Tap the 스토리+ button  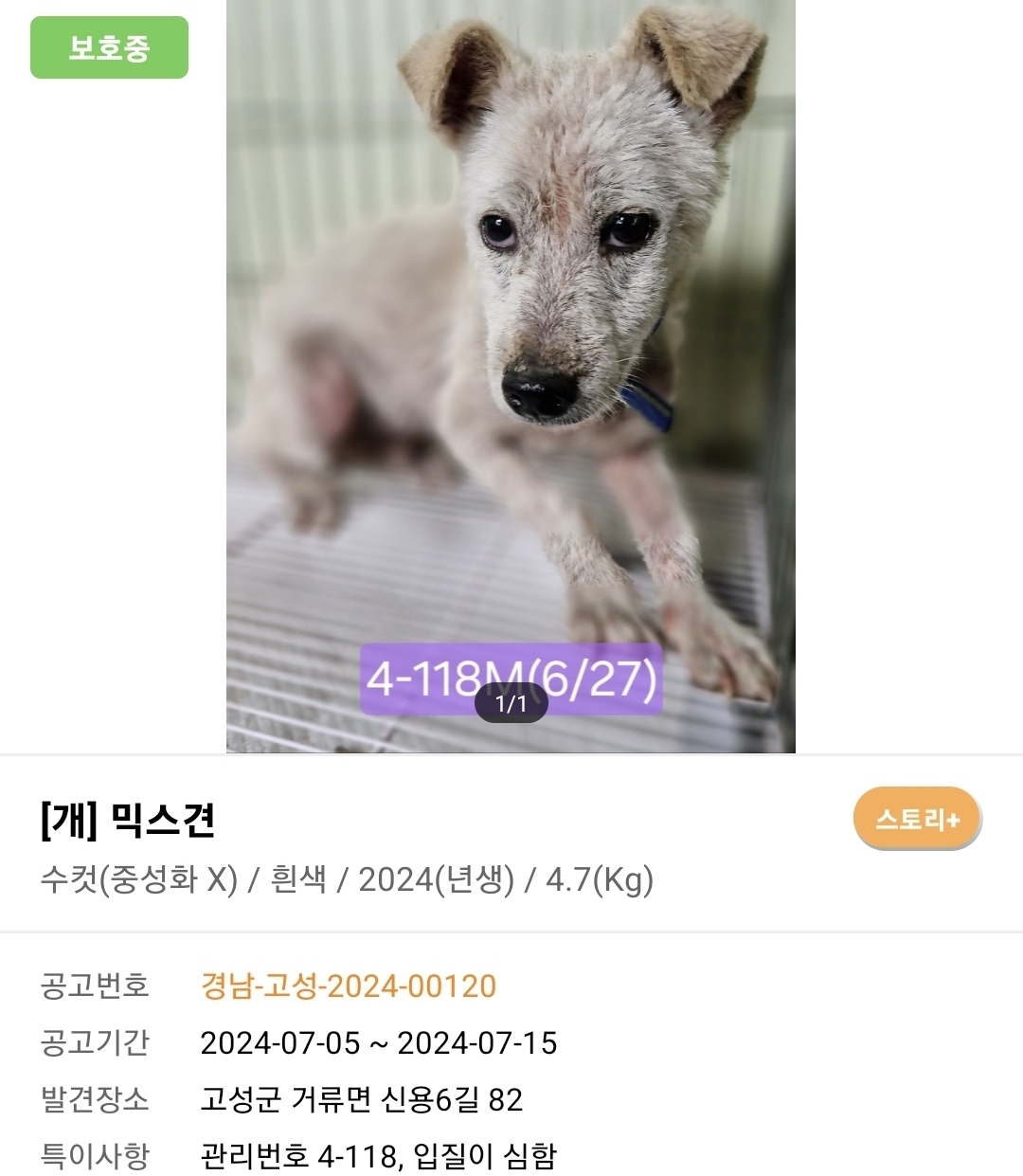click(x=917, y=818)
